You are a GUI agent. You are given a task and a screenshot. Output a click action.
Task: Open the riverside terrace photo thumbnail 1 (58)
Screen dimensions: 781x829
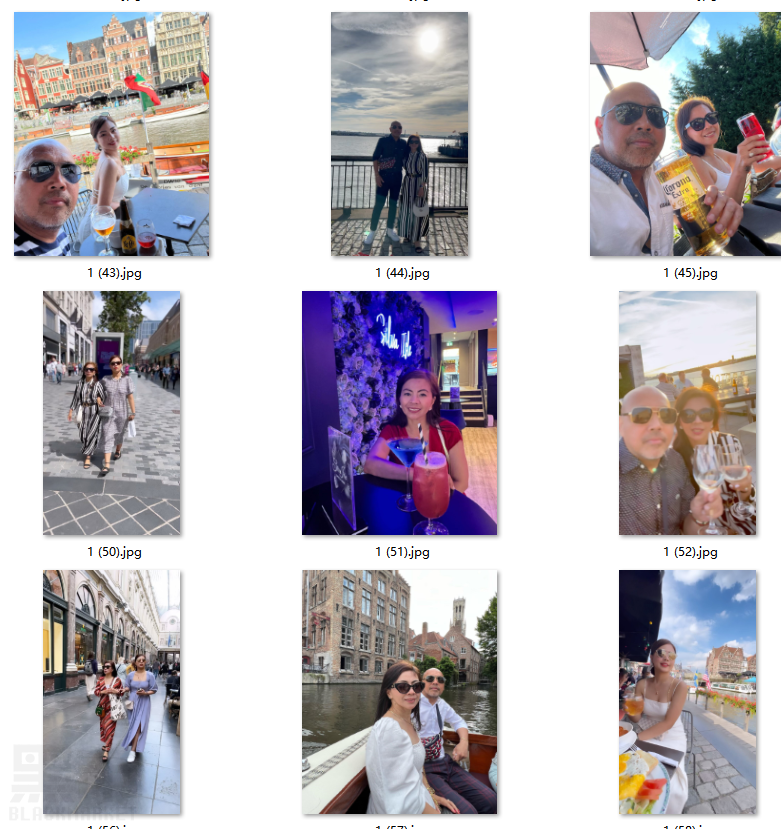(687, 691)
